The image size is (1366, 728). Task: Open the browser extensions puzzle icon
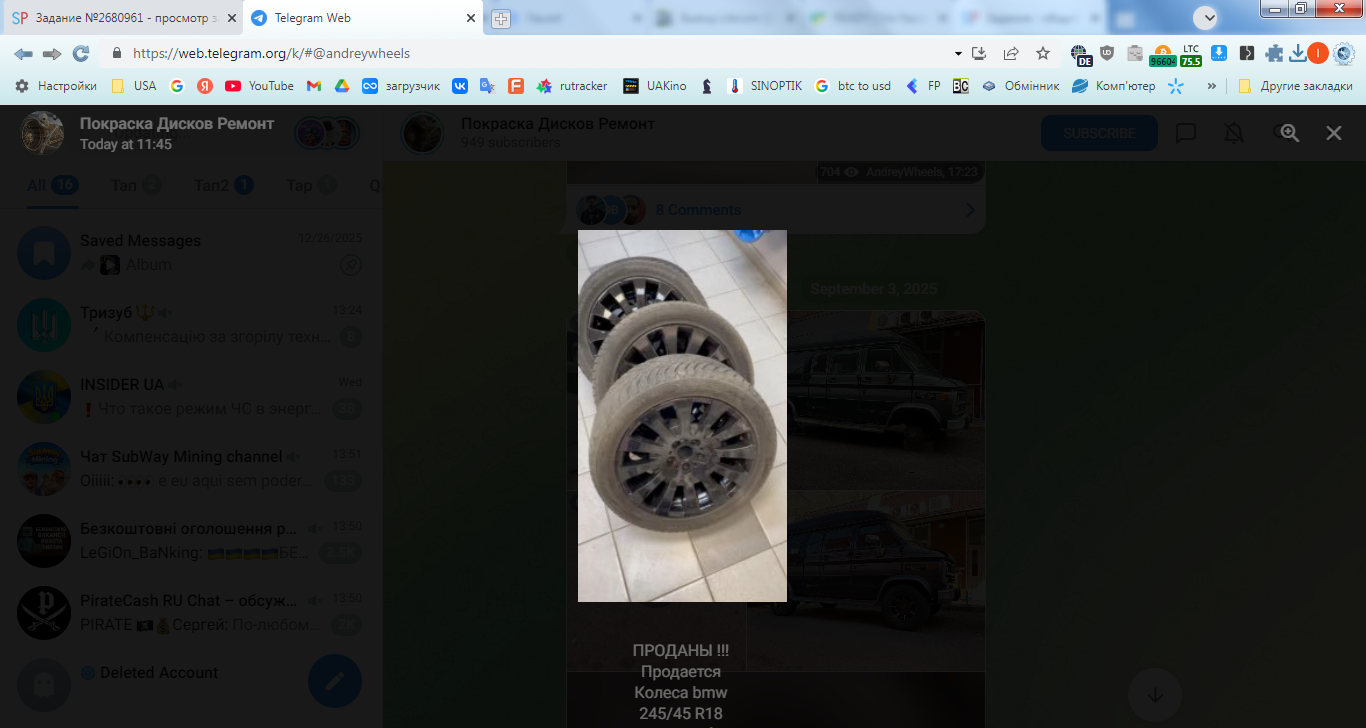click(1274, 53)
